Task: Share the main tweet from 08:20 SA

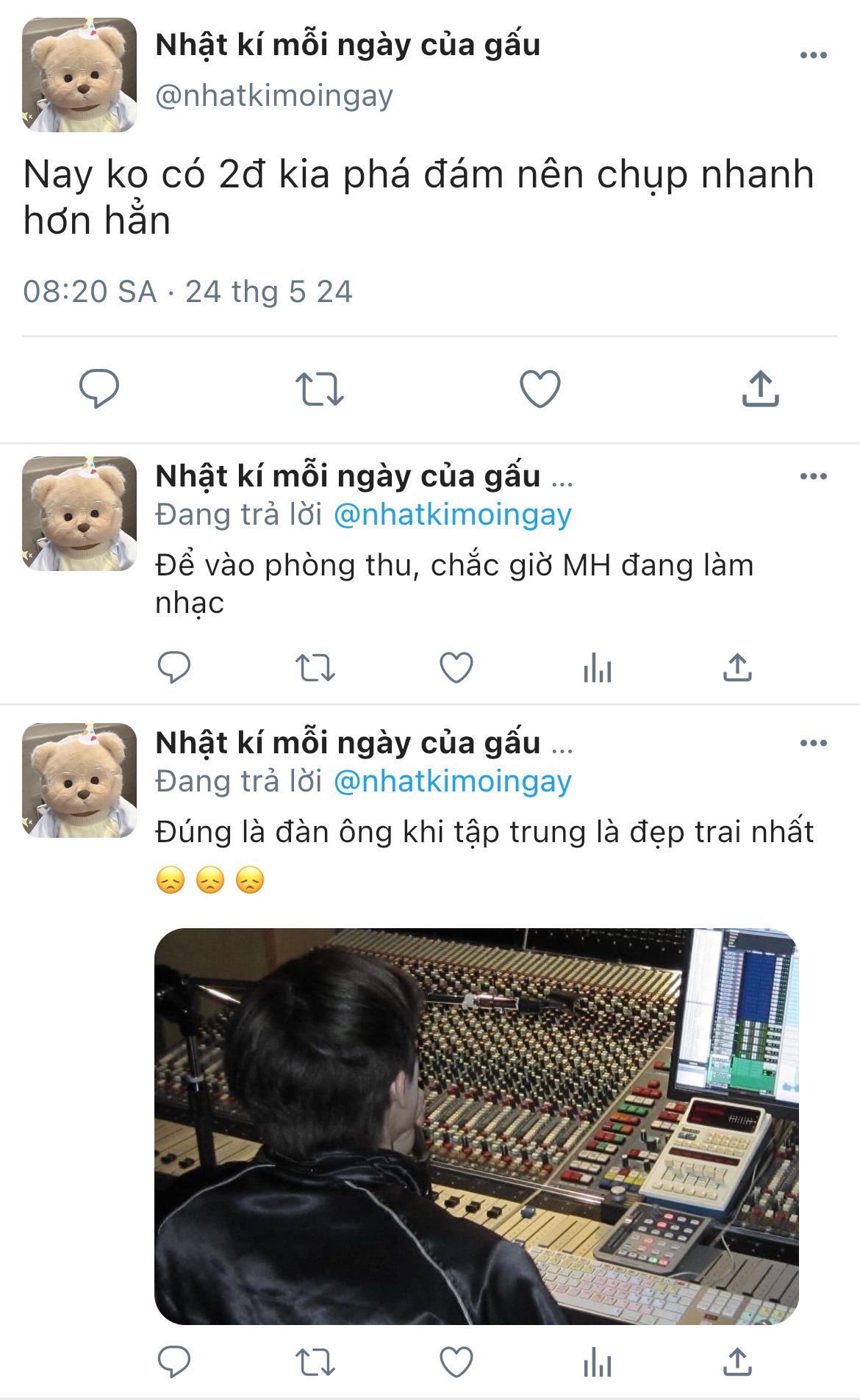Action: [x=760, y=389]
